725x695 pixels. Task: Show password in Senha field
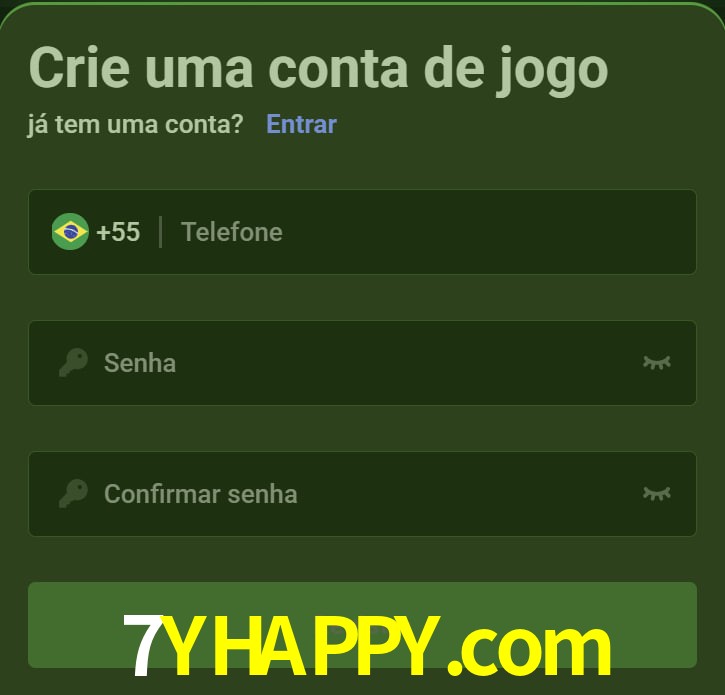pos(656,363)
